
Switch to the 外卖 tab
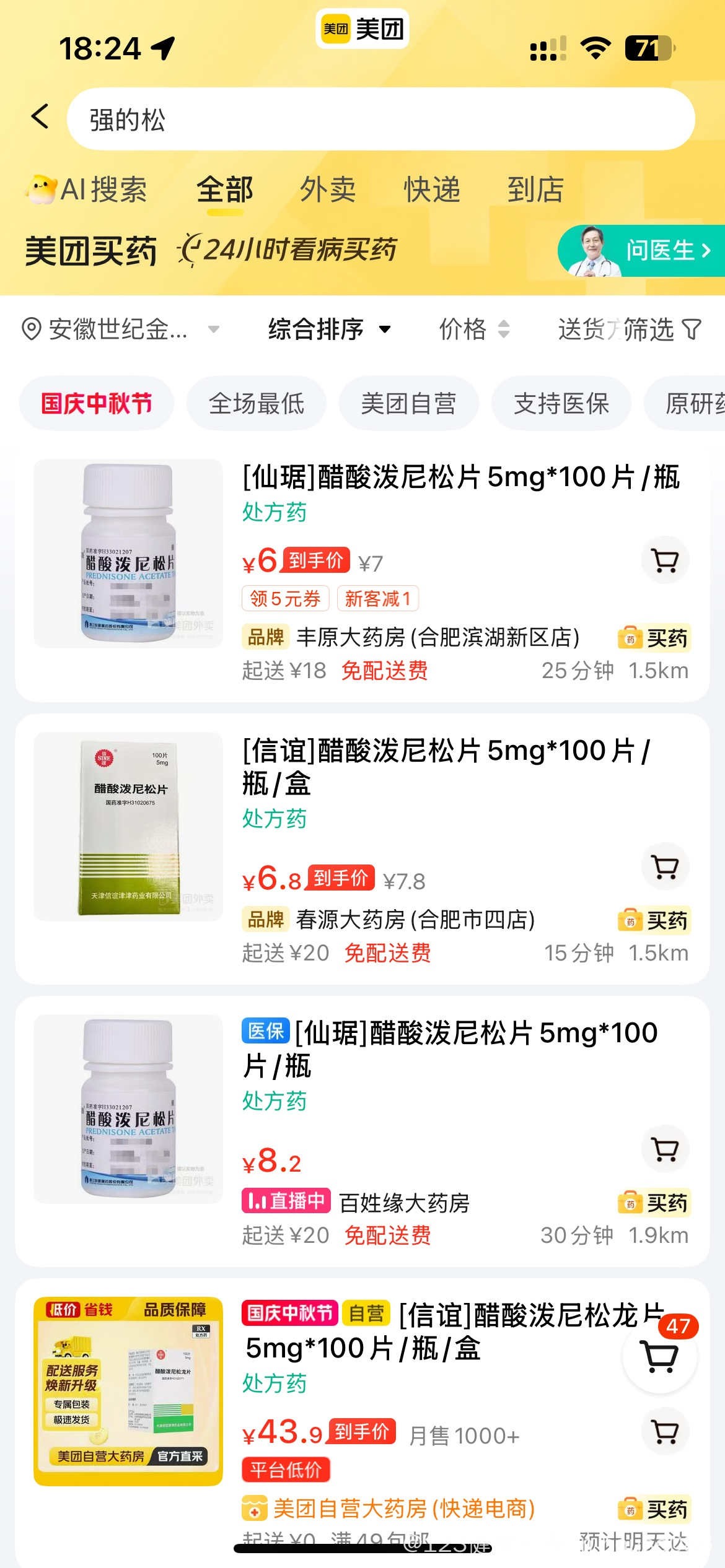(x=328, y=189)
